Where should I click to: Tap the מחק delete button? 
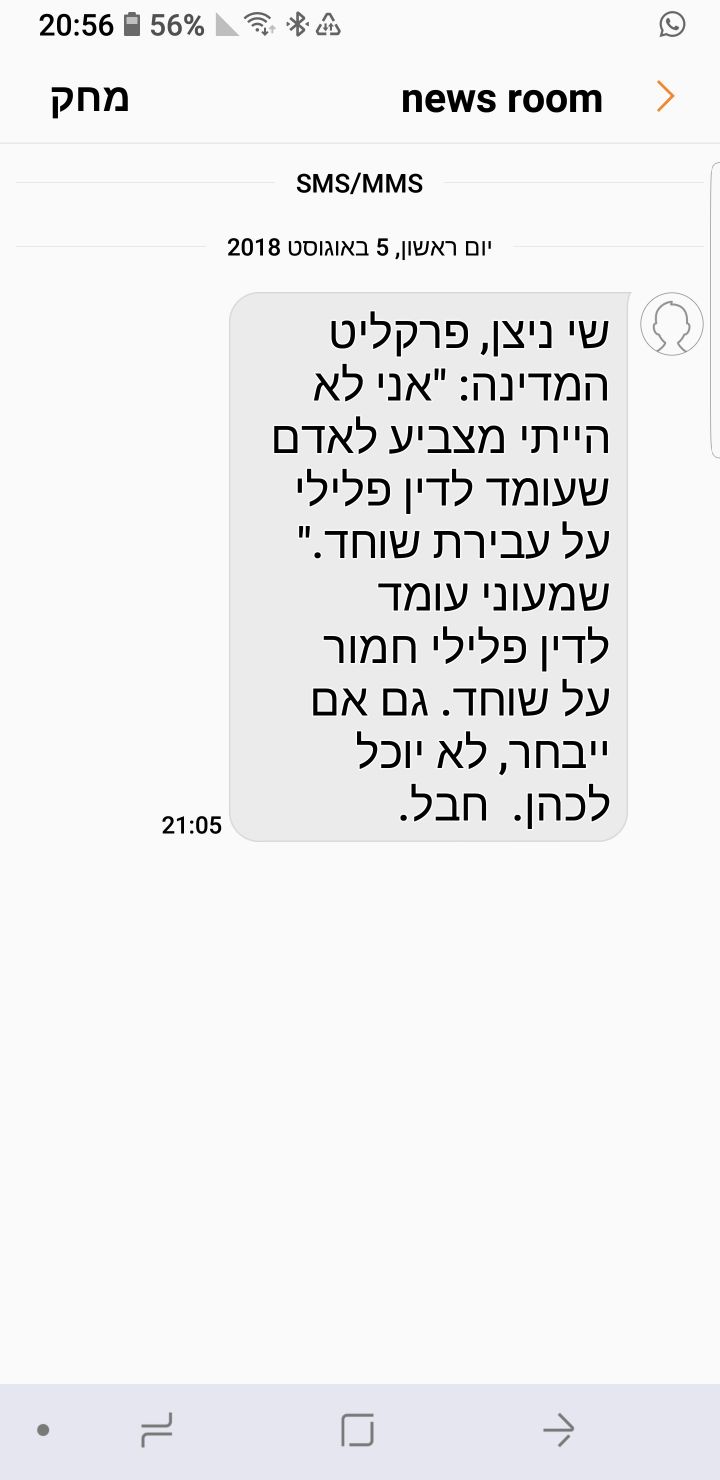pyautogui.click(x=90, y=98)
